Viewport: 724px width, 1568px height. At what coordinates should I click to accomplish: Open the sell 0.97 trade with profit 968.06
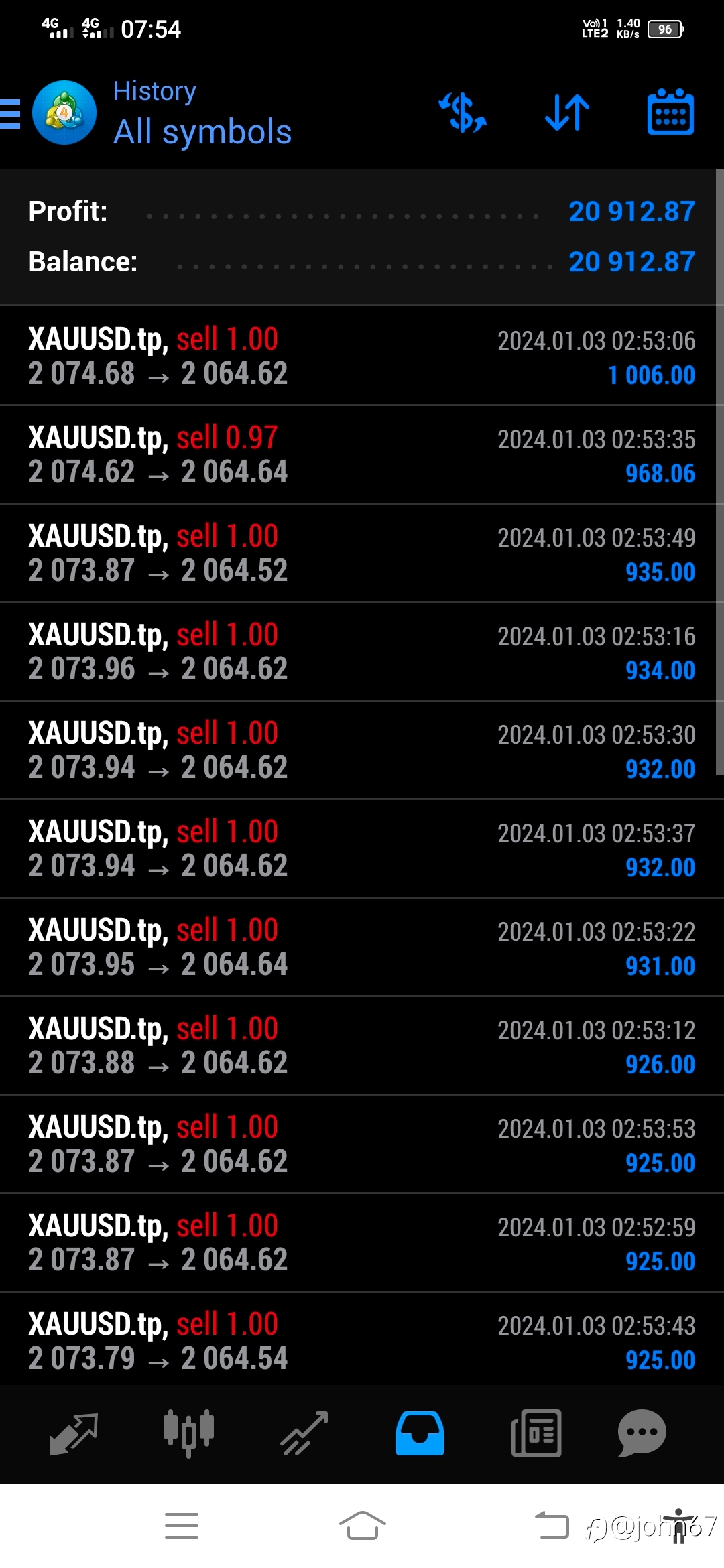click(362, 454)
